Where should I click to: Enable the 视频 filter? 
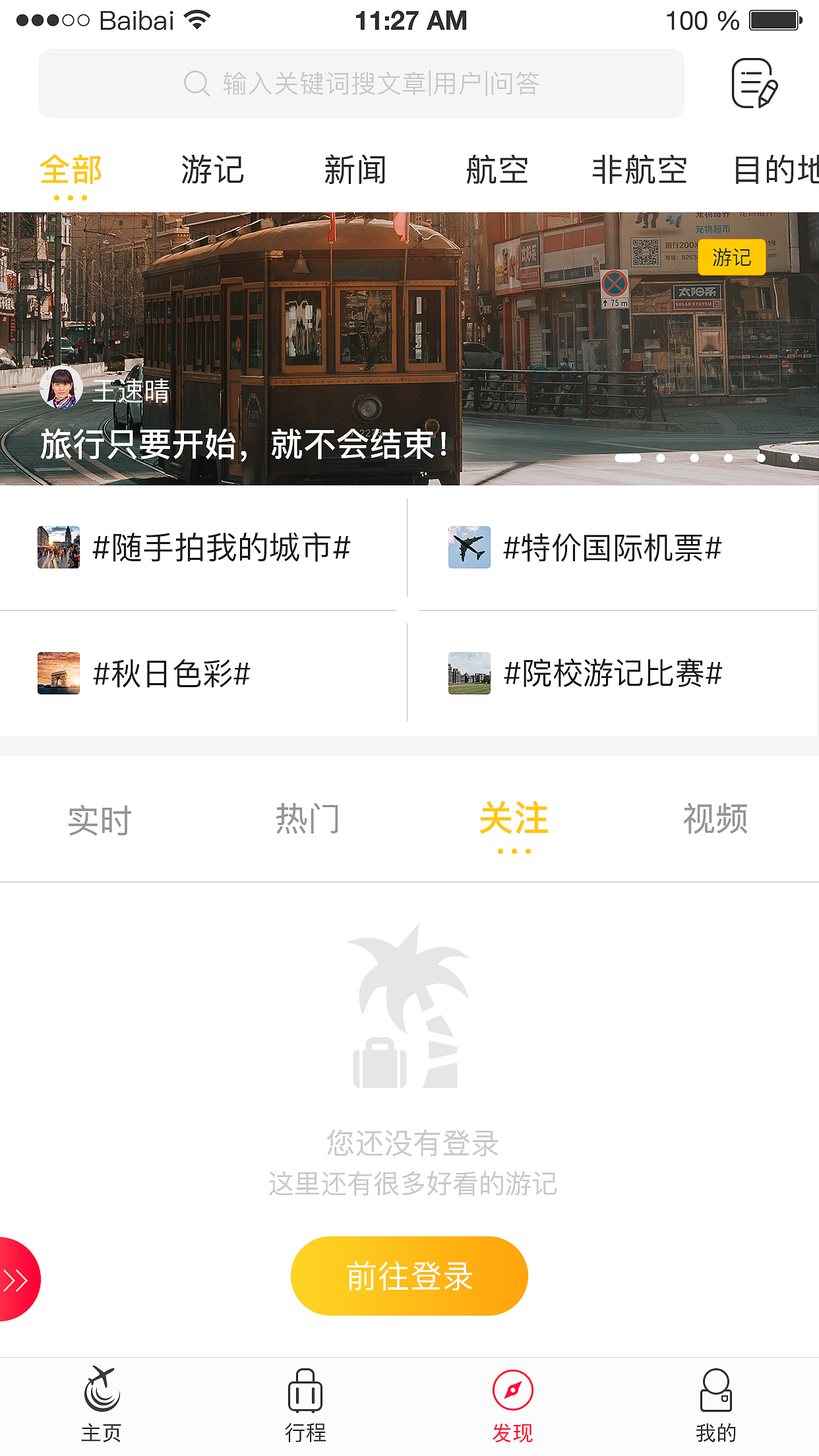pos(716,820)
